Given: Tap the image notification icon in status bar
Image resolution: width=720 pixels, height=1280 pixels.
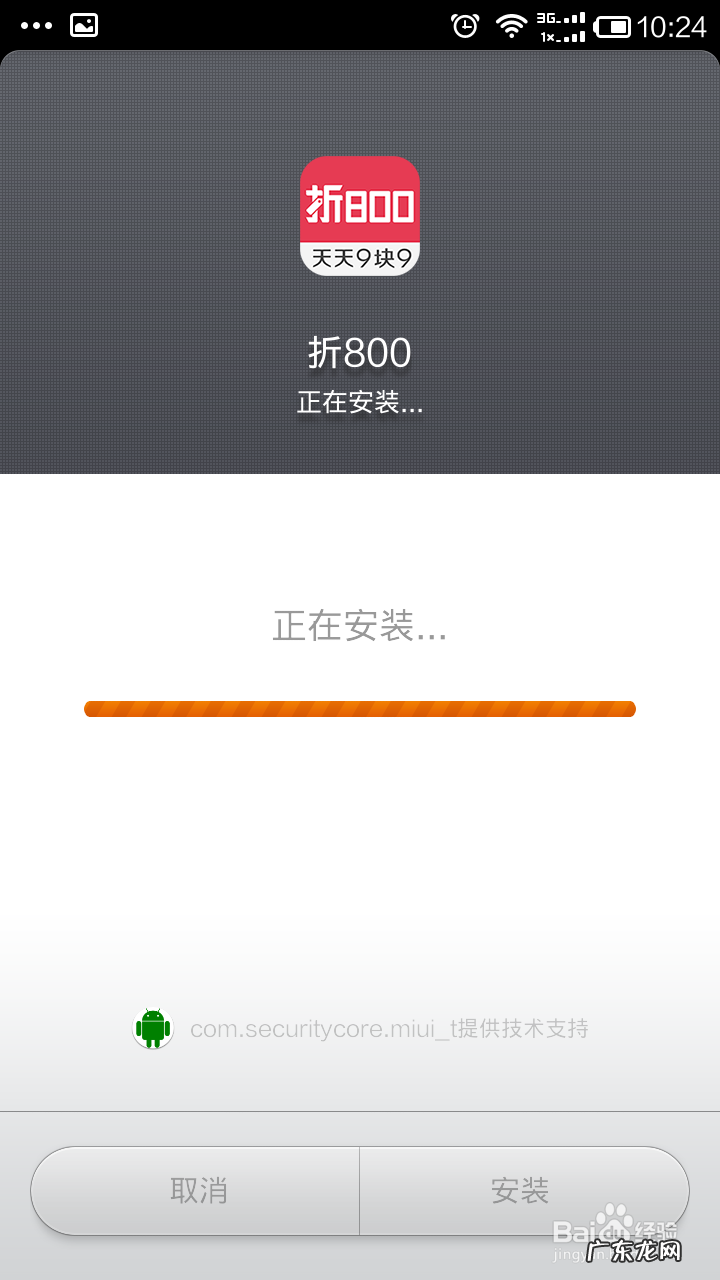Looking at the screenshot, I should [x=84, y=25].
